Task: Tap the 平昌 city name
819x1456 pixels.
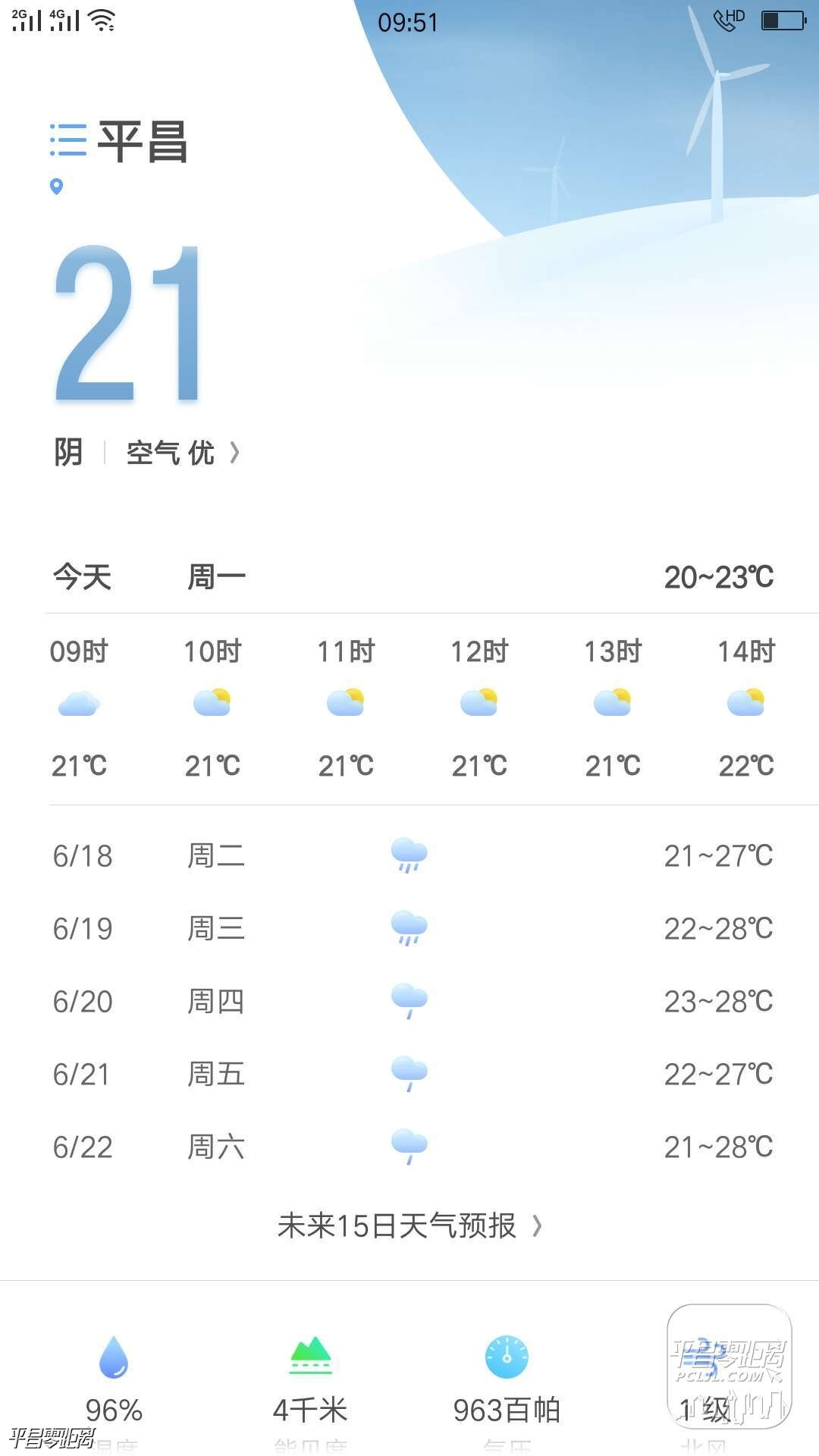Action: (x=143, y=142)
